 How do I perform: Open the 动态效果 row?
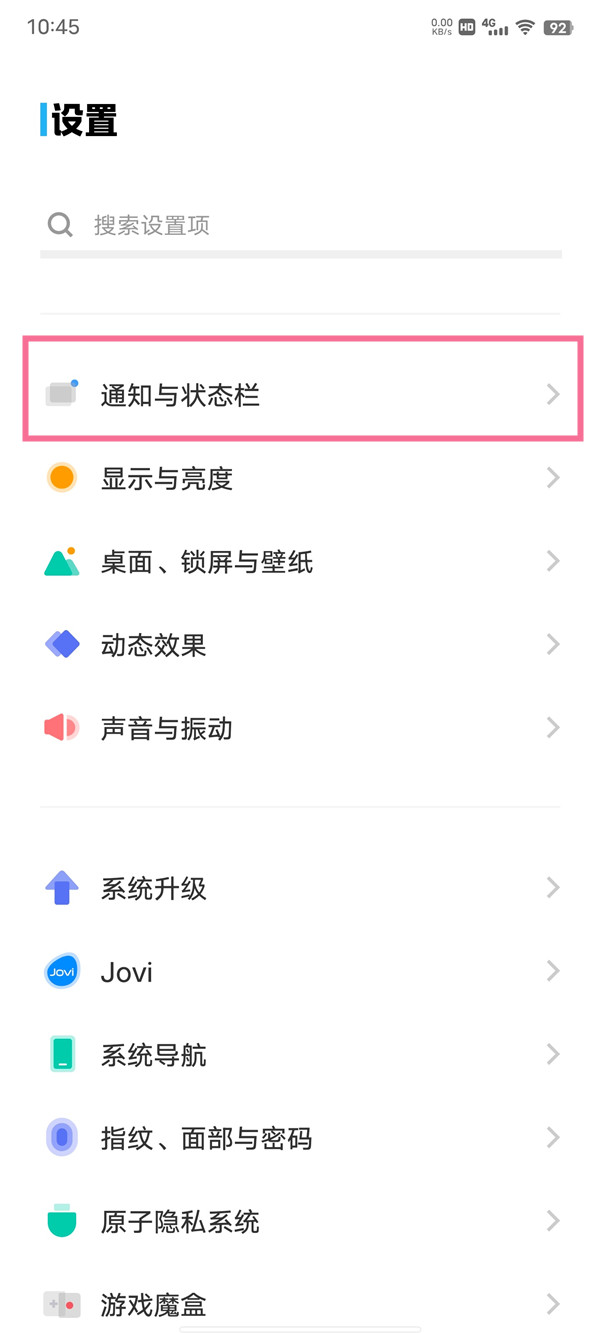300,645
